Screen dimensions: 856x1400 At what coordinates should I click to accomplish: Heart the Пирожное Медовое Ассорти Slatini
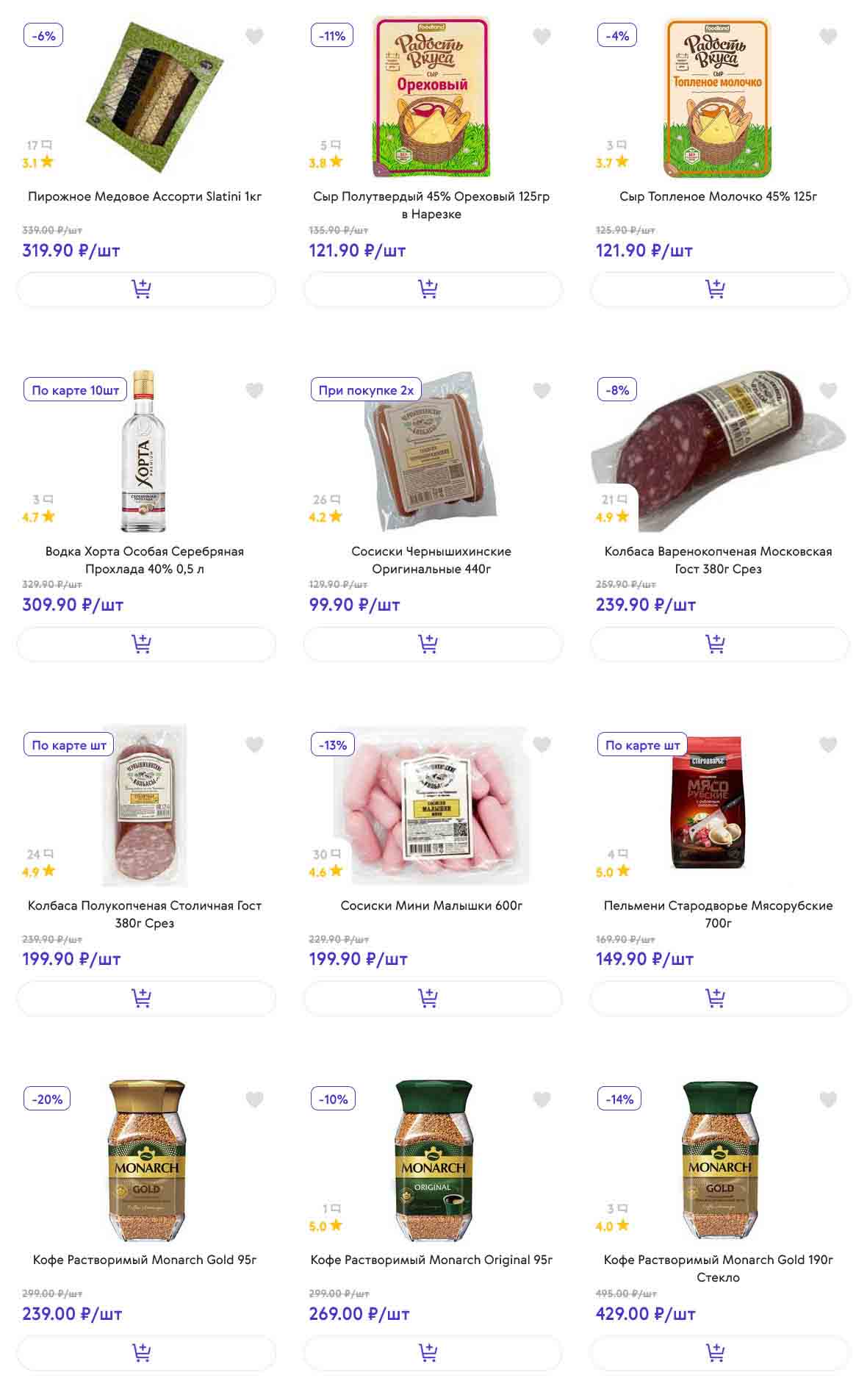pyautogui.click(x=254, y=35)
